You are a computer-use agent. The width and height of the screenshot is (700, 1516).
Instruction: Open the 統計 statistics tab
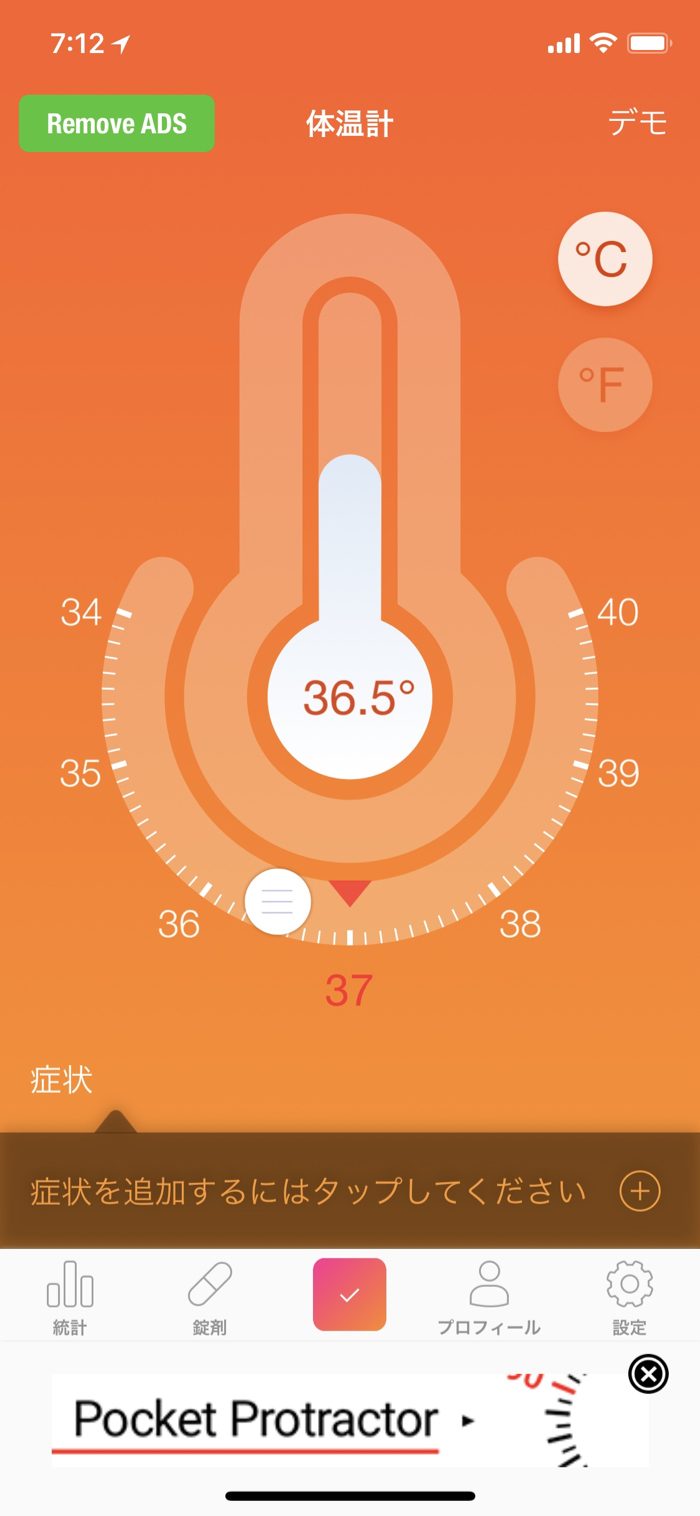coord(70,1297)
